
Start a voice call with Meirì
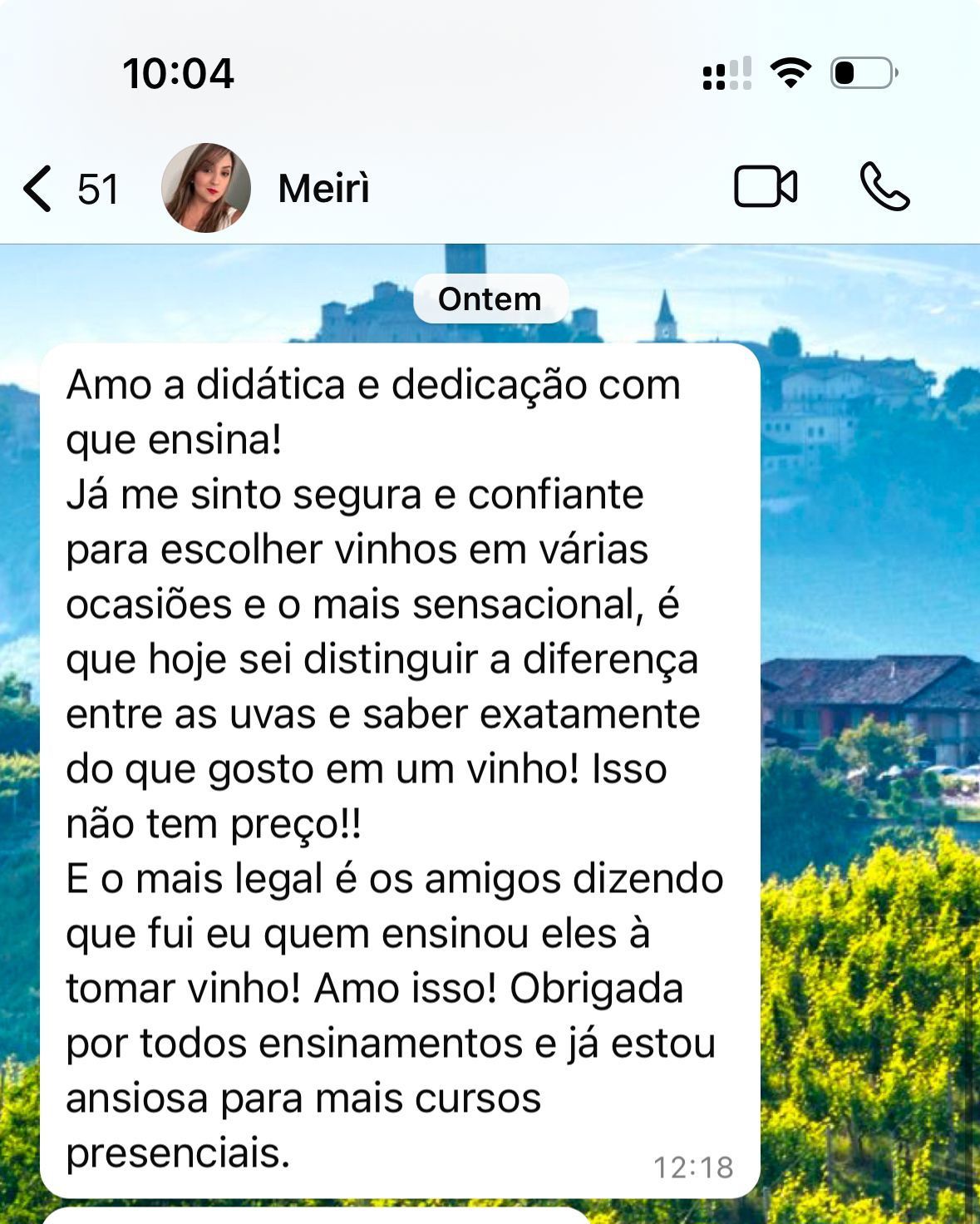tap(884, 186)
